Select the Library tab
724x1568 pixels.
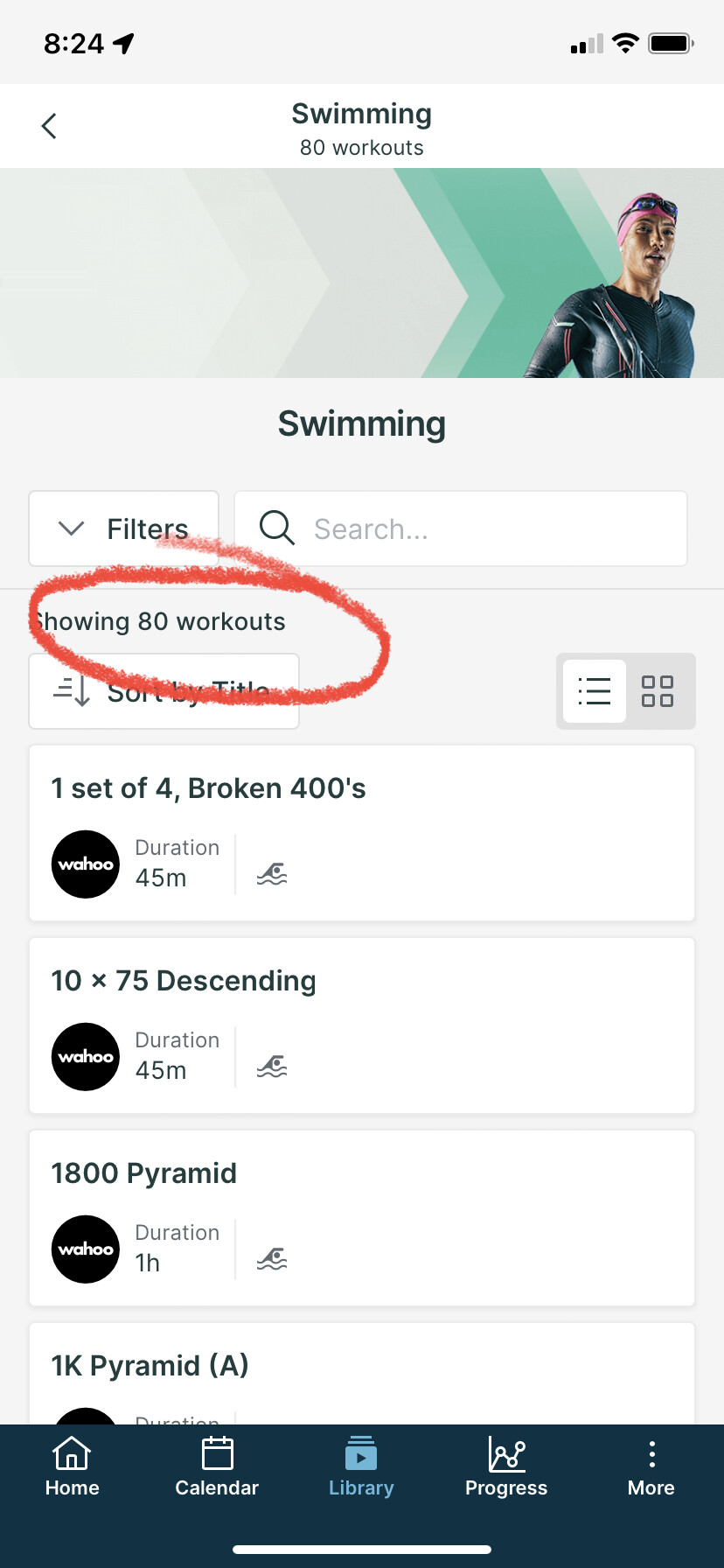361,1467
